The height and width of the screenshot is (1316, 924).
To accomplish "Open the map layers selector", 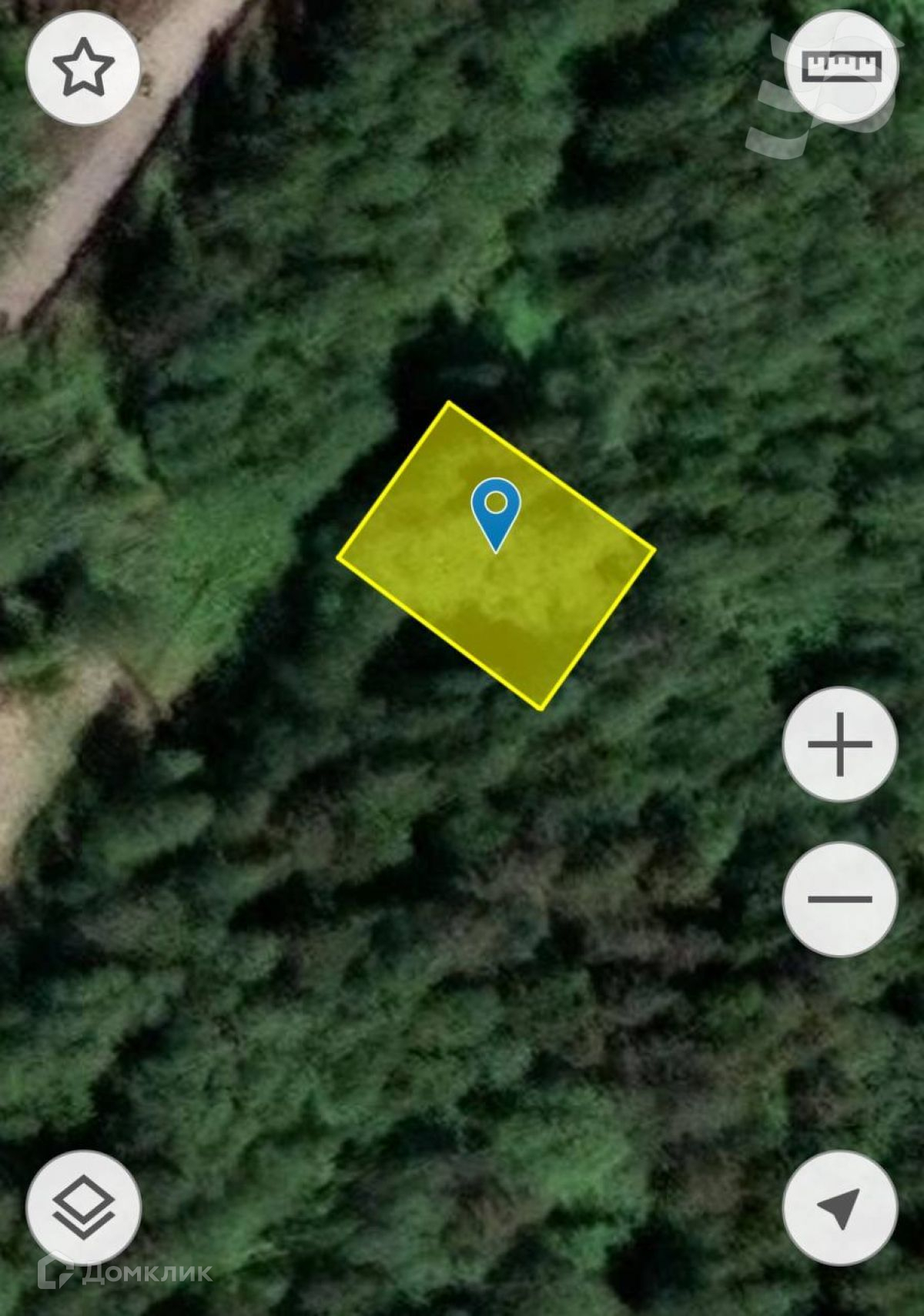I will pos(83,1207).
